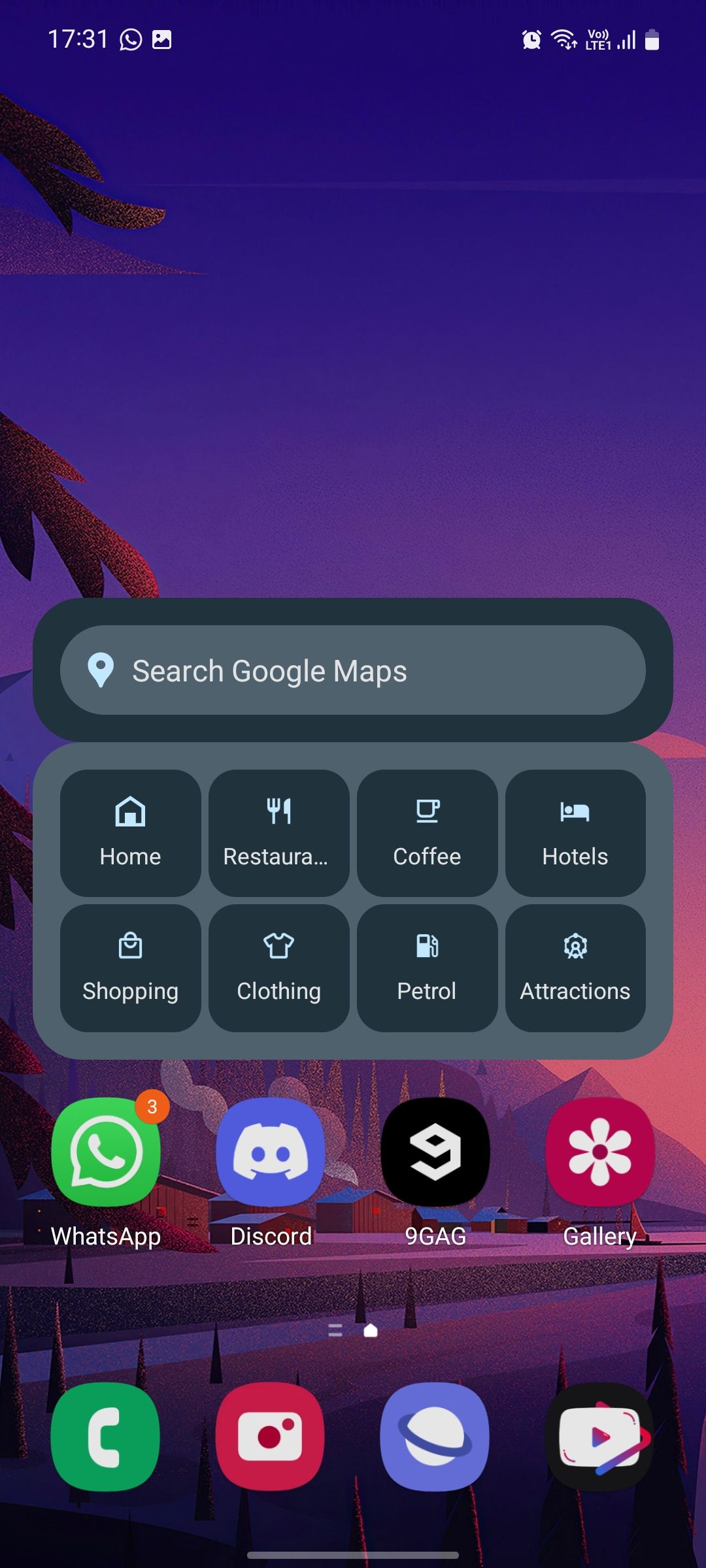The width and height of the screenshot is (706, 1568).
Task: Search for Hotels in Maps widget
Action: click(x=575, y=832)
